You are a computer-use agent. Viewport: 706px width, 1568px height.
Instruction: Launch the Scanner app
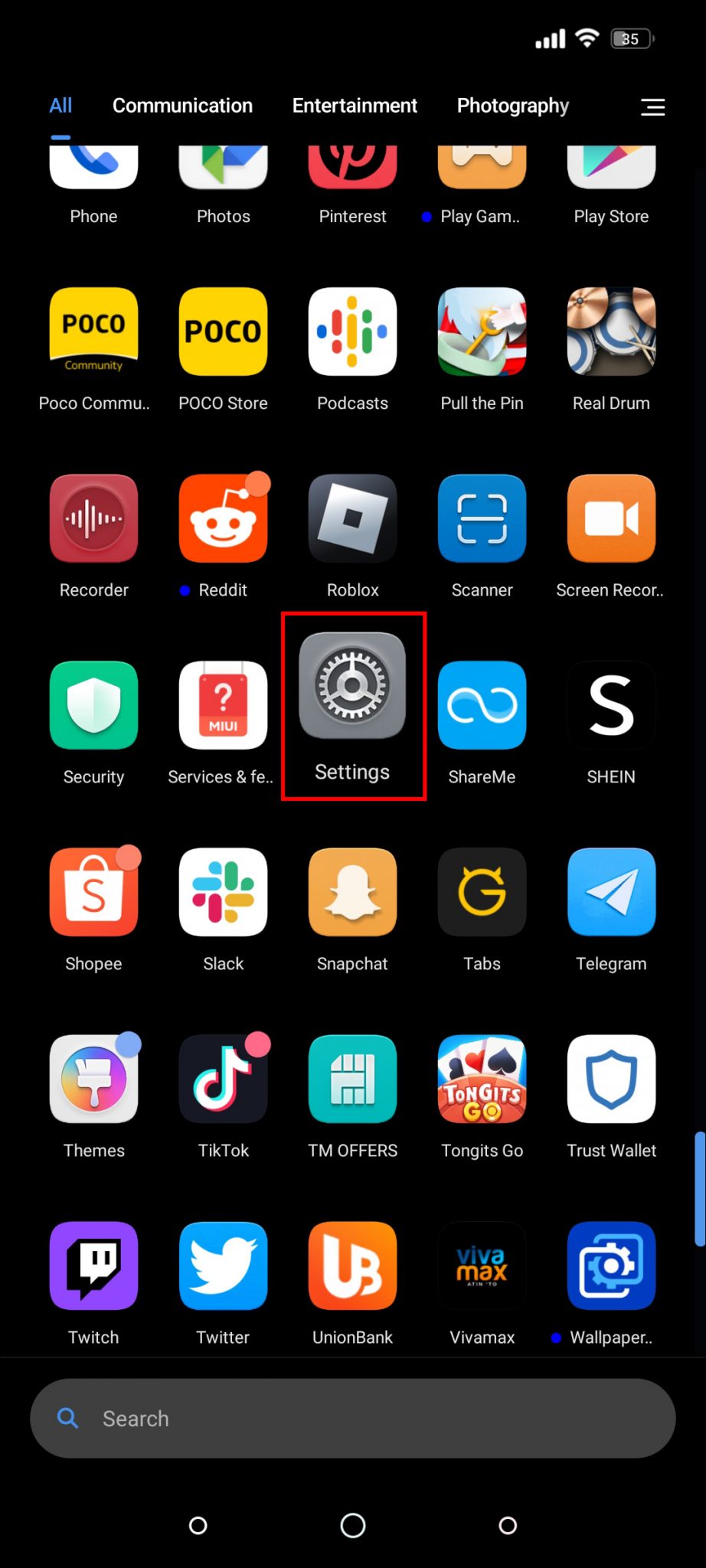[x=482, y=518]
